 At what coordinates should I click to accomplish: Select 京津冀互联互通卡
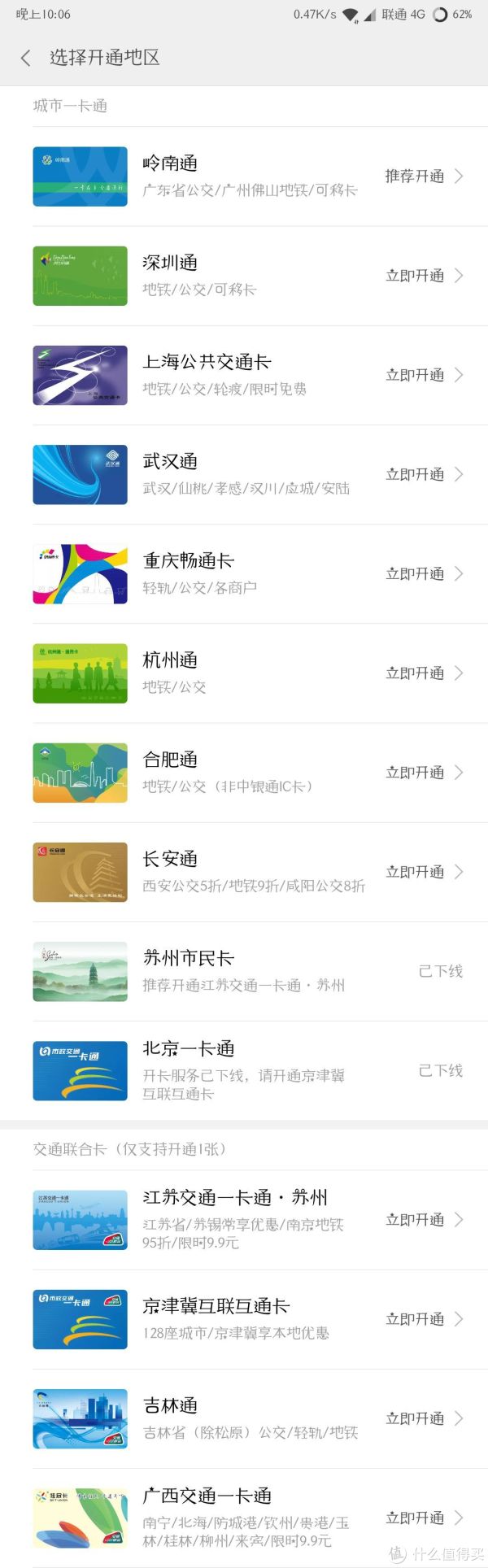pos(244,1318)
